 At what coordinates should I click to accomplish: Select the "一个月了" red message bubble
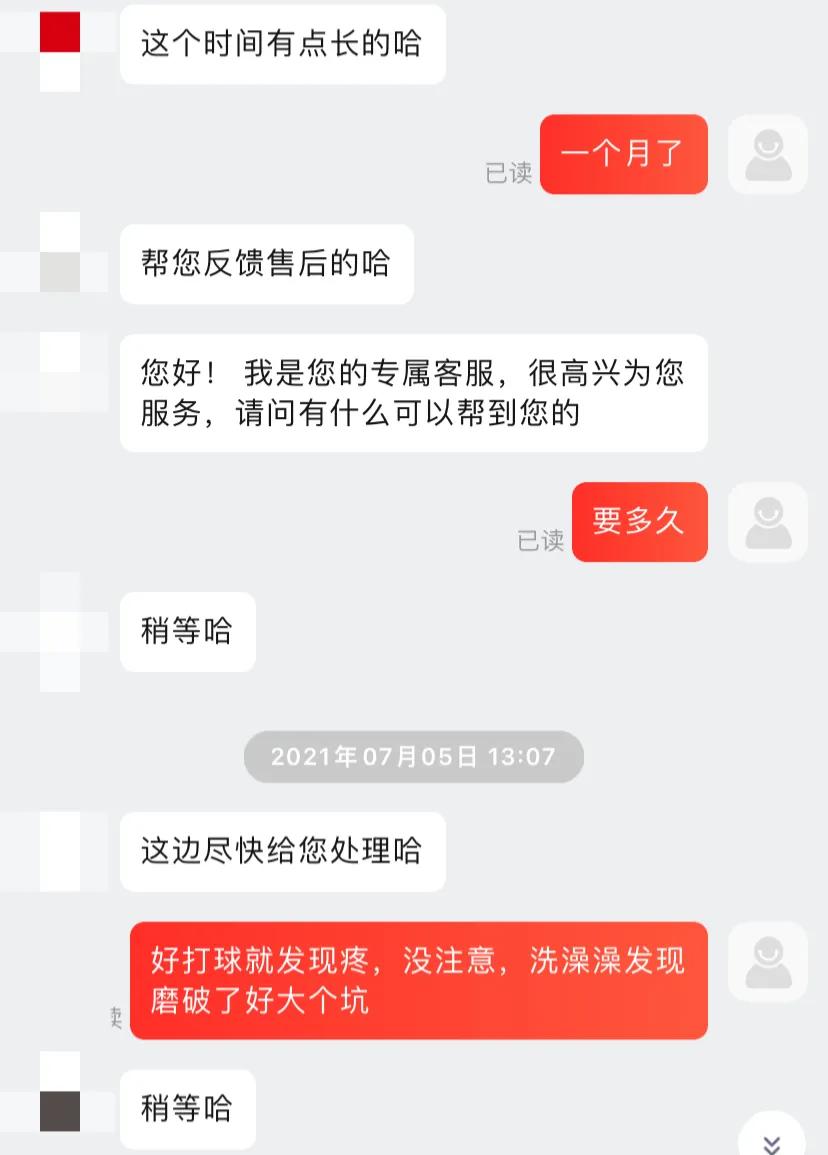624,154
